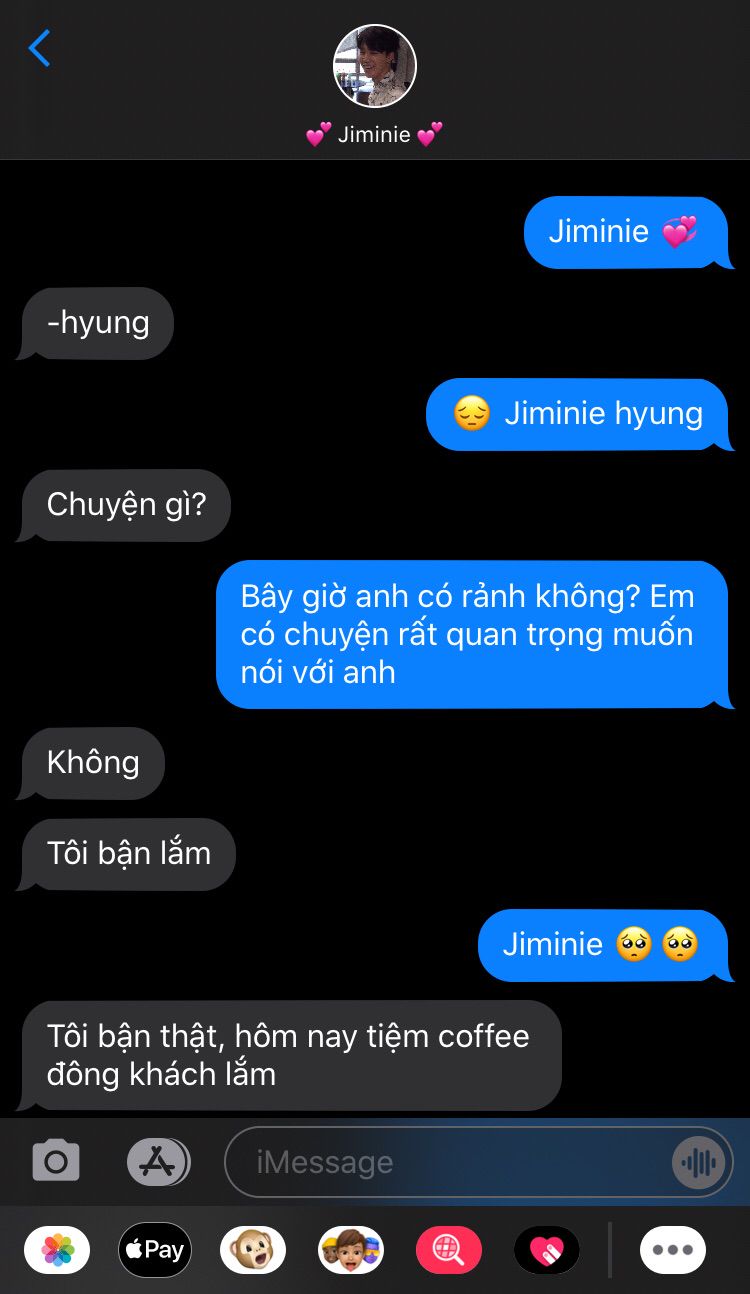750x1294 pixels.
Task: Go back to the conversations list
Action: click(x=39, y=48)
